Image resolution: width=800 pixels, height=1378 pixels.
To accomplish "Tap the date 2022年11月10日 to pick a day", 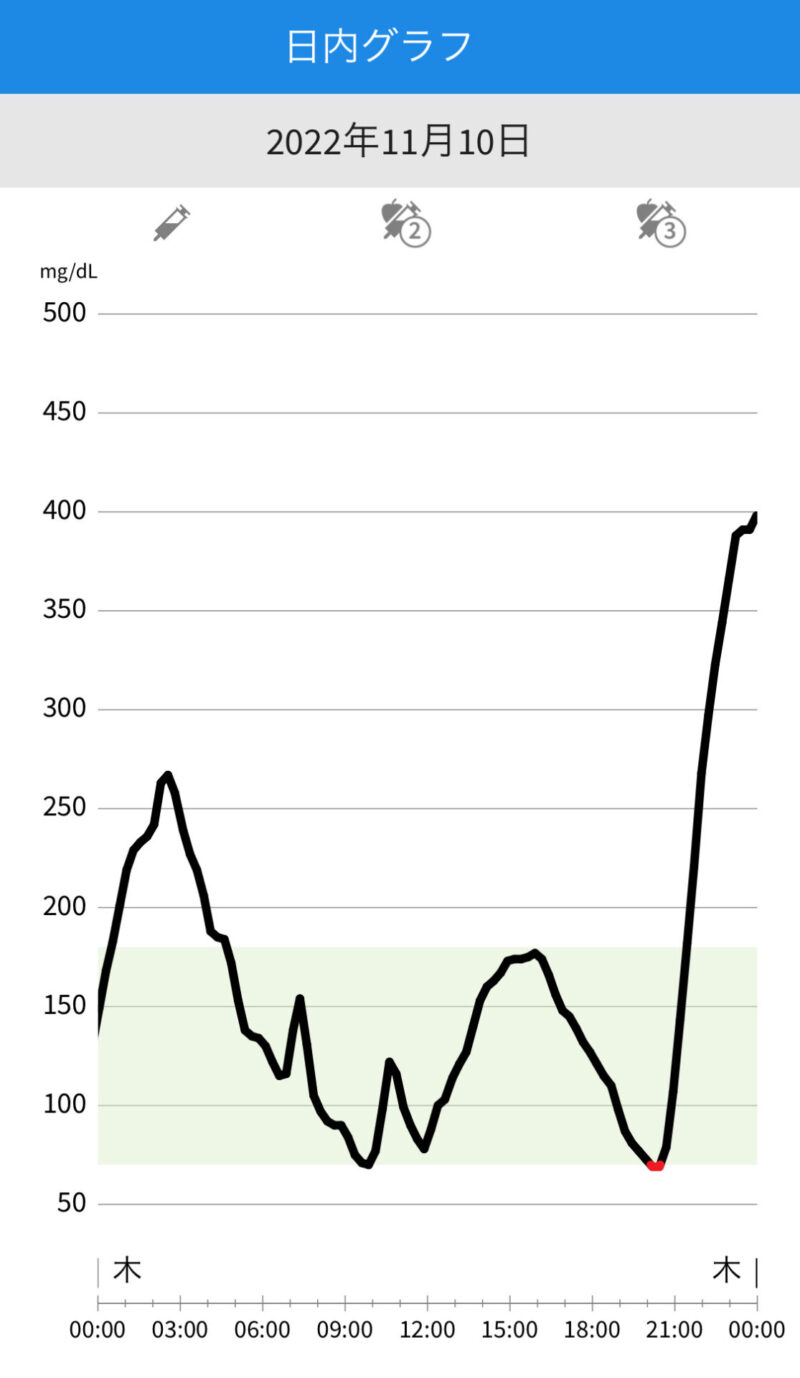I will pyautogui.click(x=398, y=142).
